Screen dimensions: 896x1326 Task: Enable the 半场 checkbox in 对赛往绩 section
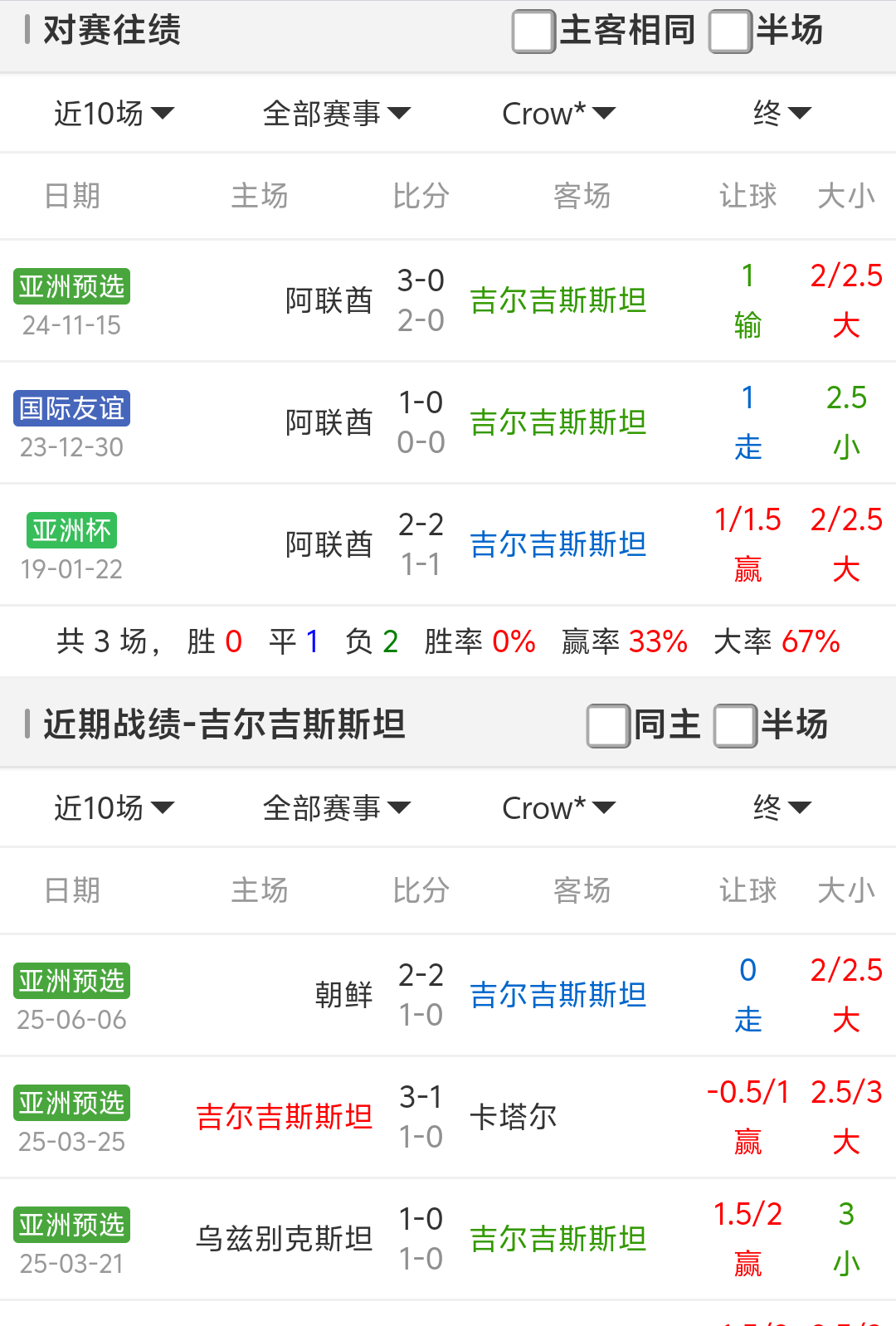[x=731, y=31]
